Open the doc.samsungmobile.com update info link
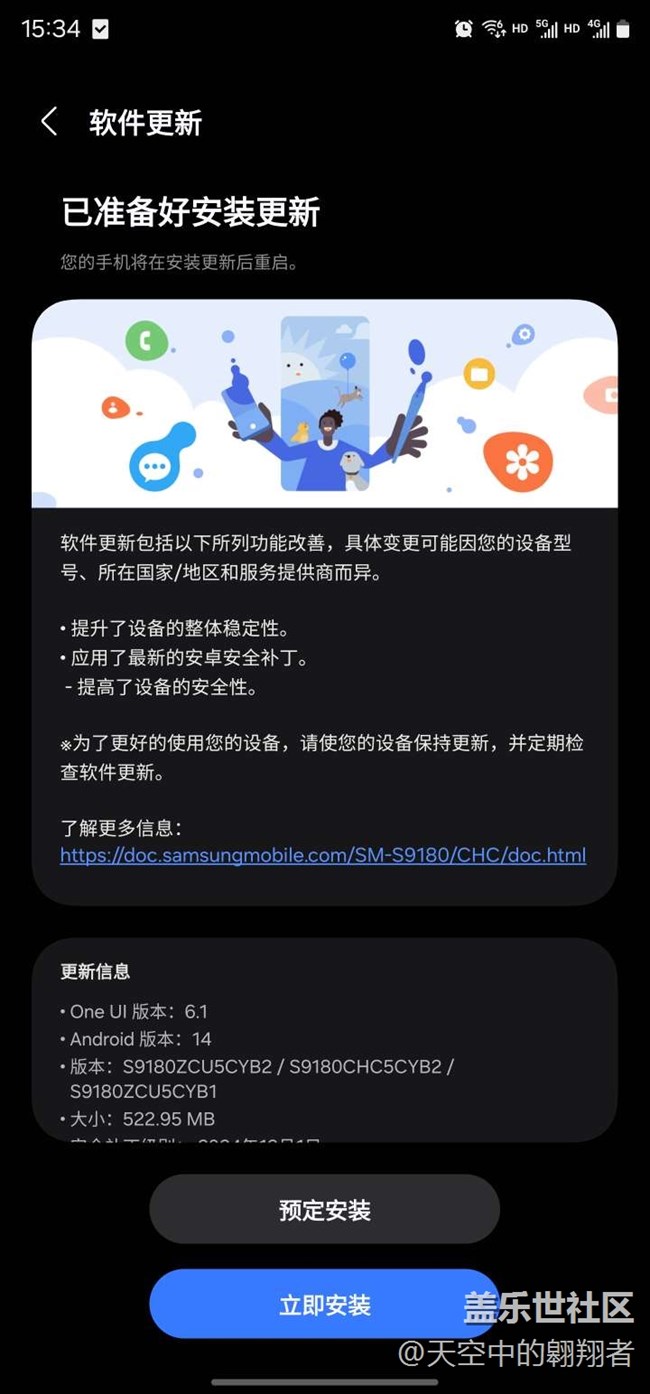 [x=322, y=855]
